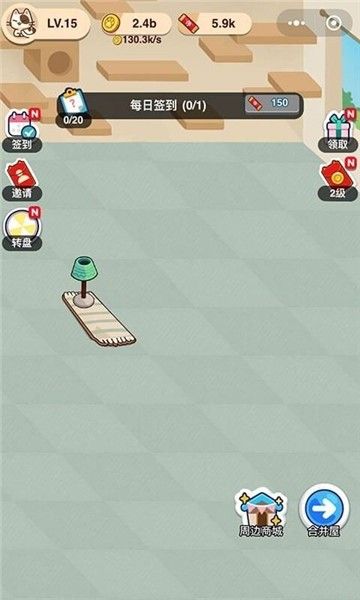Claim the 领取 gift box
The width and height of the screenshot is (360, 600).
338,131
